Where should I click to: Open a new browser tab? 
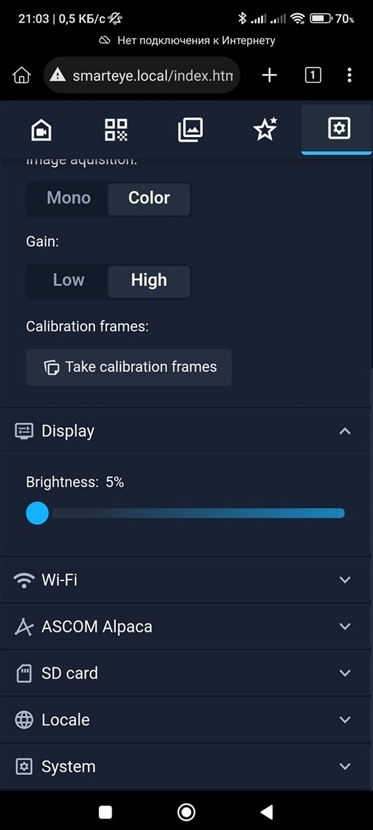pyautogui.click(x=269, y=76)
